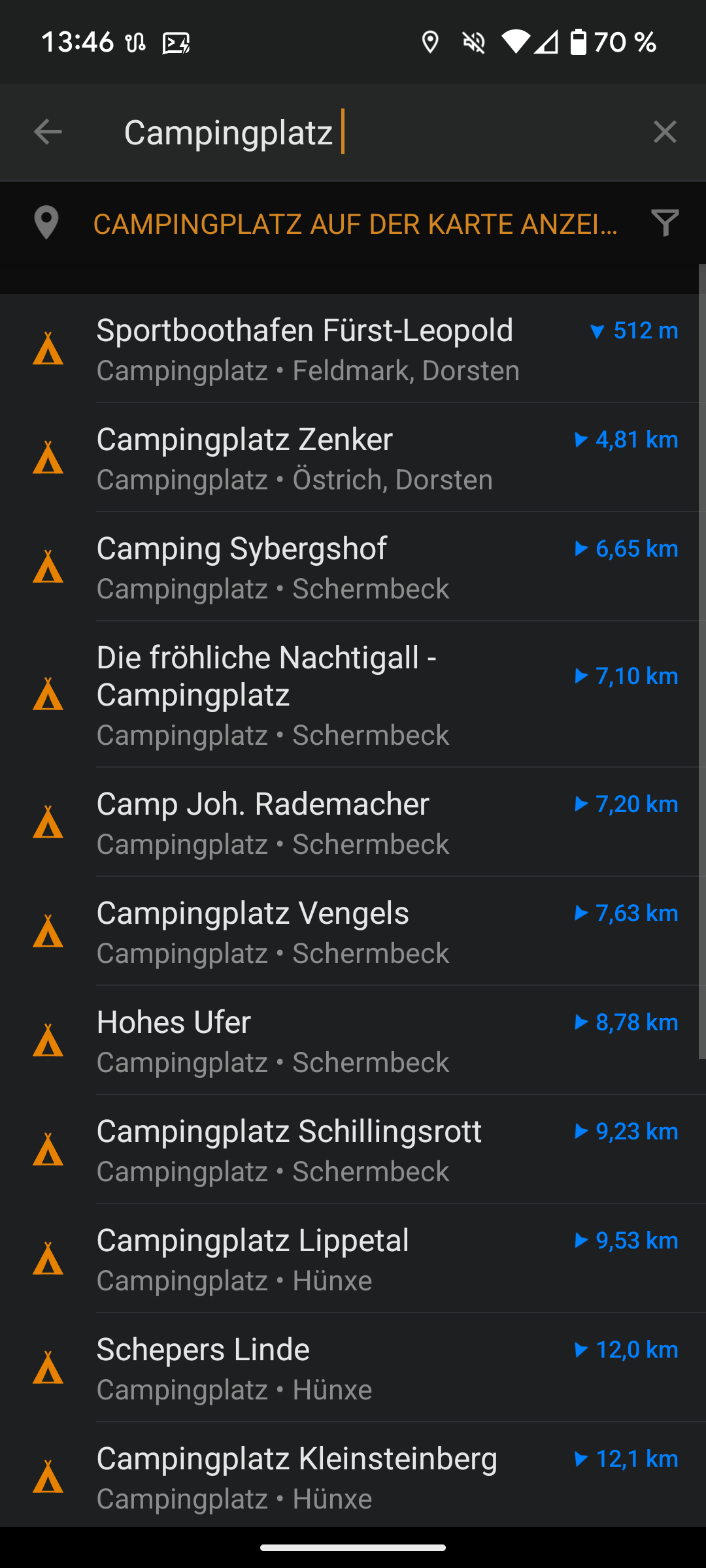Open Campingplatz Lippetal in Hünxe
Image resolution: width=706 pixels, height=1568 pixels.
tap(353, 1258)
